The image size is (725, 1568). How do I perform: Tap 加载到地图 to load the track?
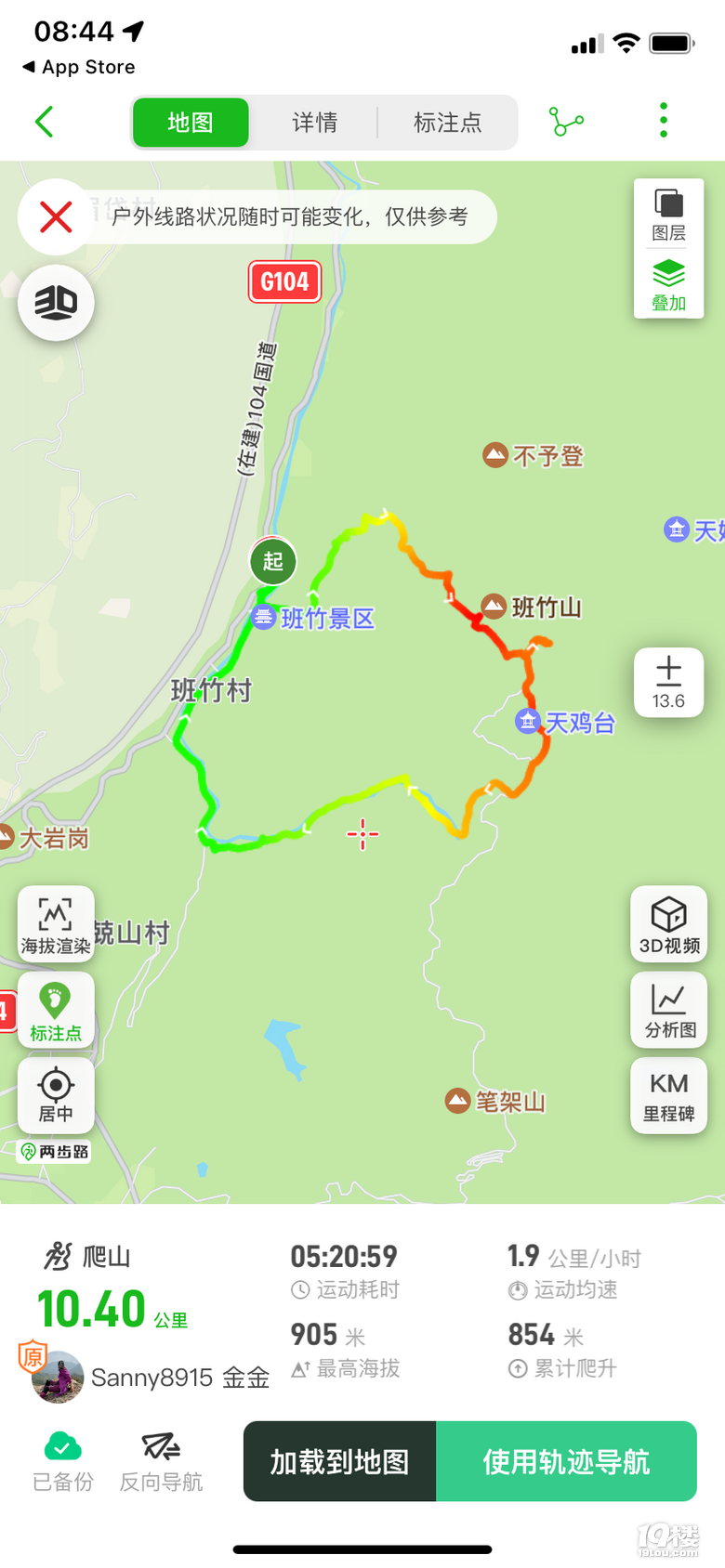[x=340, y=1462]
